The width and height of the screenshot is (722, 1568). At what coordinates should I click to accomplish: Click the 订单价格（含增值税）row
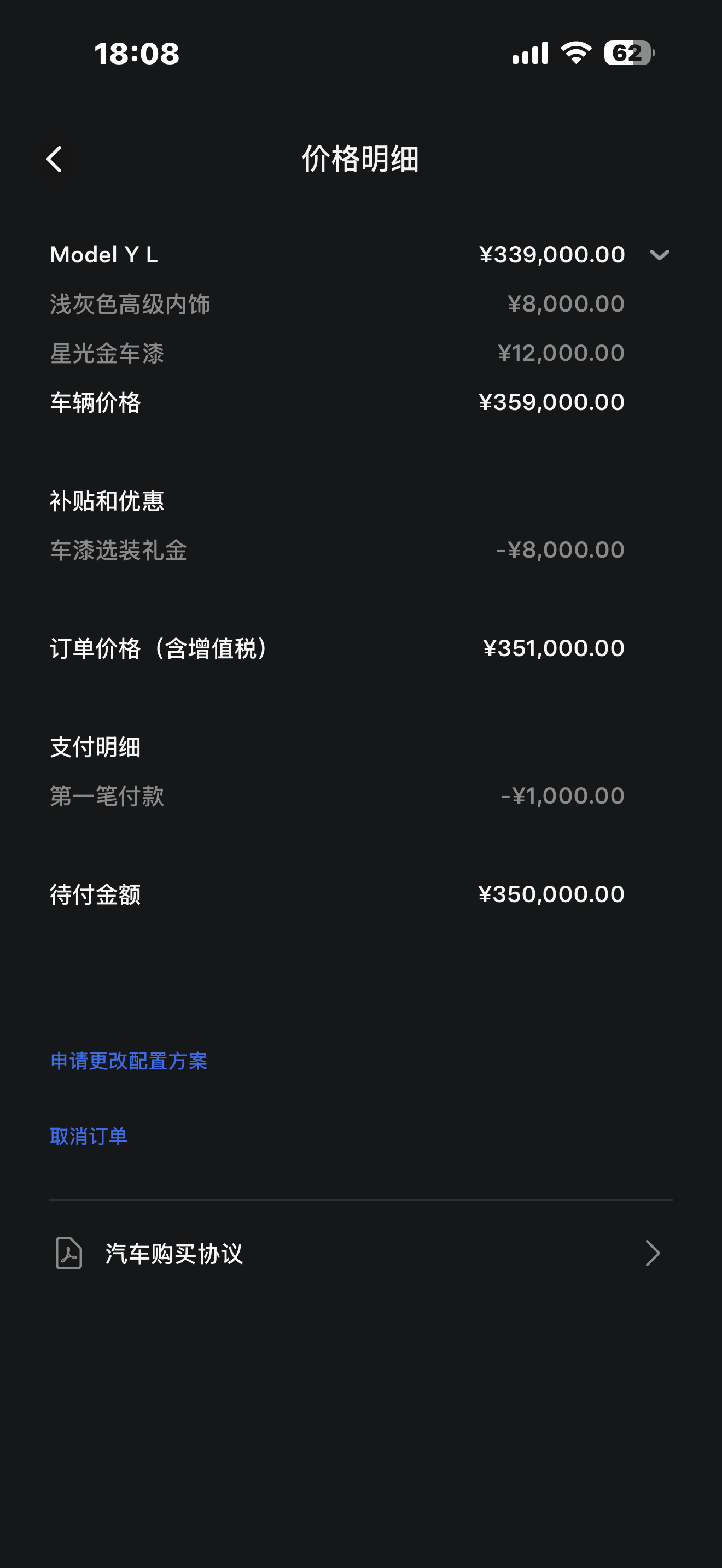[x=160, y=648]
